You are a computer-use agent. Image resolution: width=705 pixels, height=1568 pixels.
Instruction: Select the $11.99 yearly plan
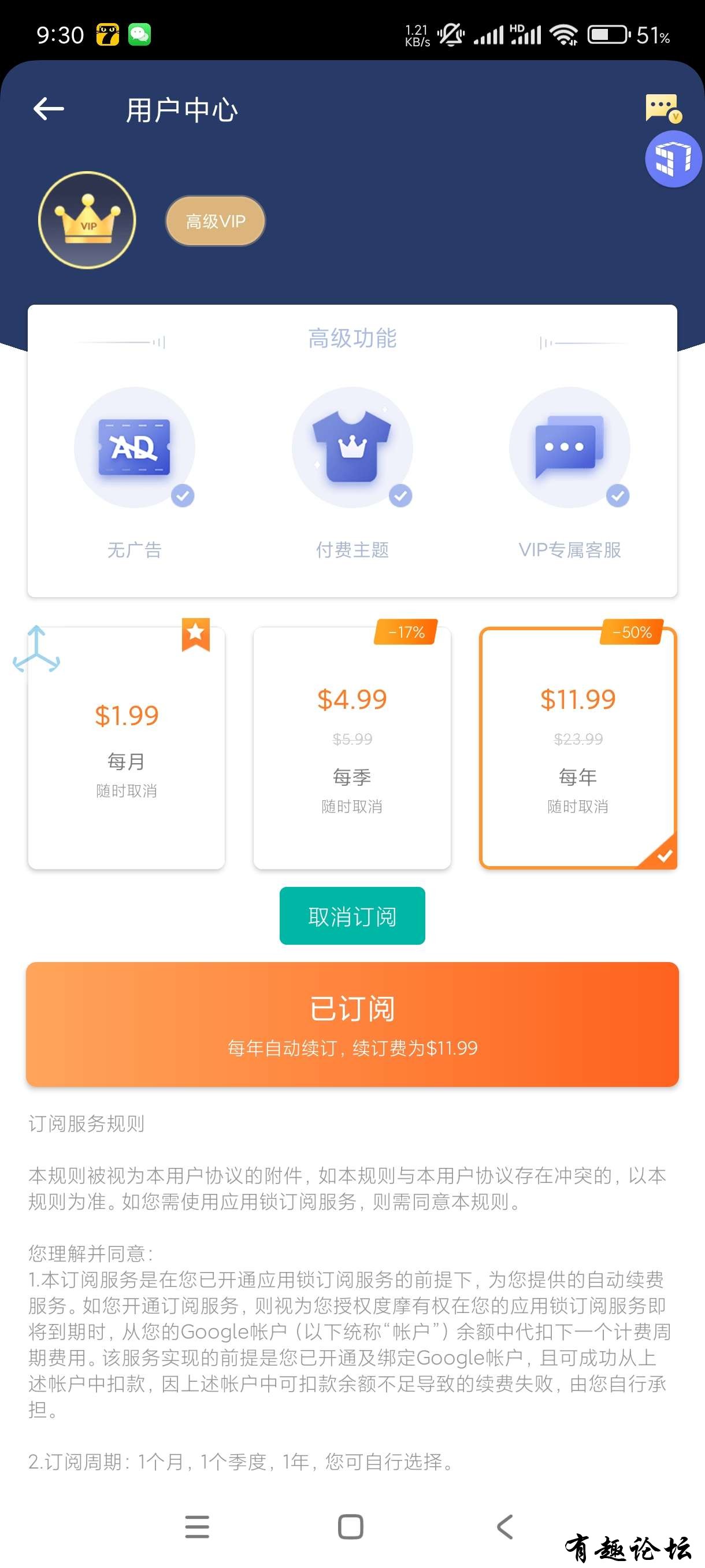(x=577, y=748)
